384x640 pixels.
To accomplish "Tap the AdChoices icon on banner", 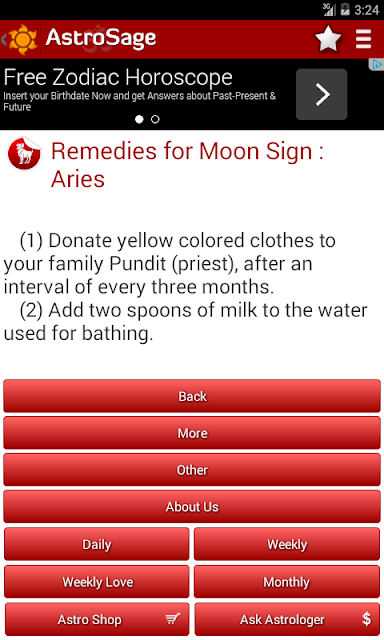I will (376, 64).
